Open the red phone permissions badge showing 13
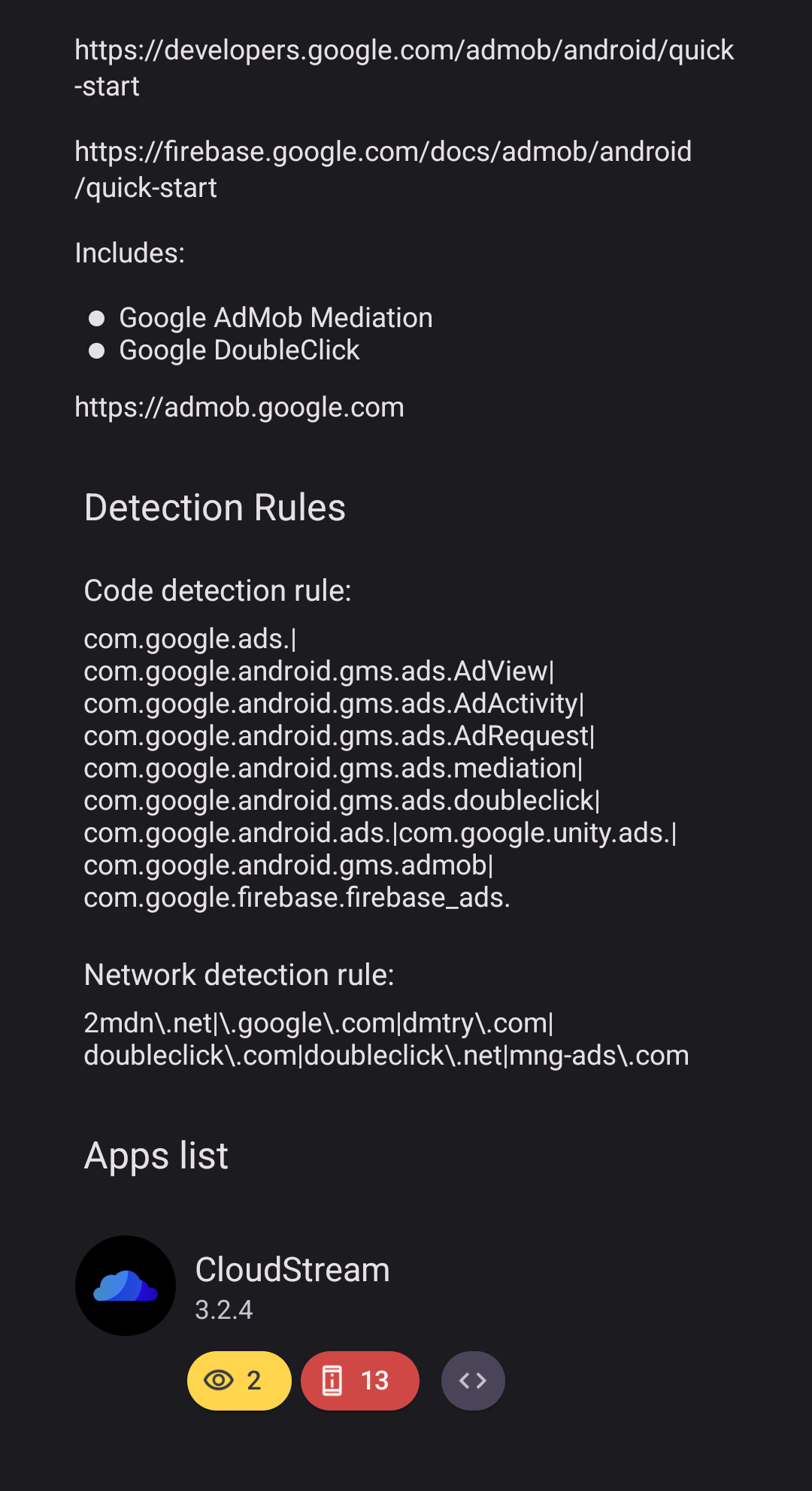Viewport: 812px width, 1491px height. pos(359,1380)
